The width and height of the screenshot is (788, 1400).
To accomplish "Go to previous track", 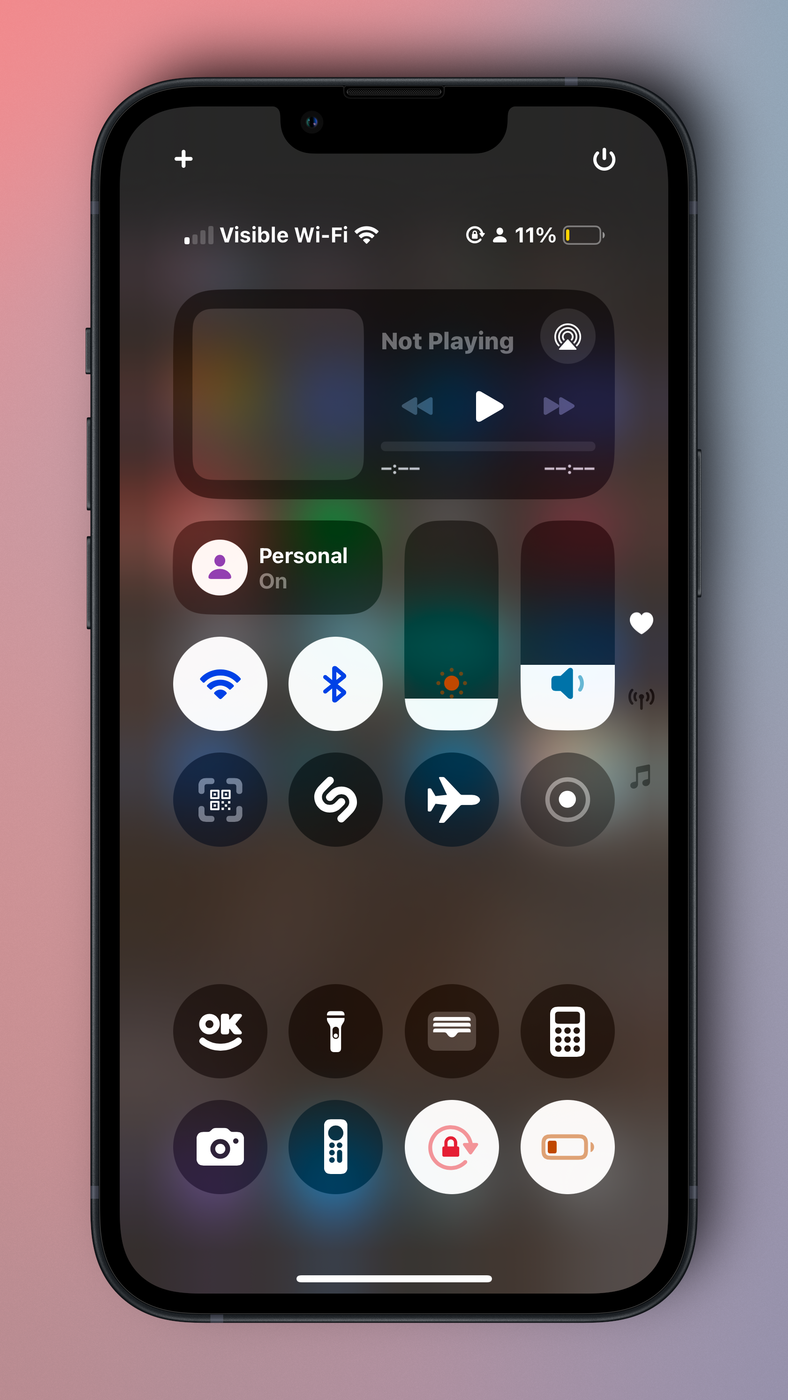I will coord(417,406).
